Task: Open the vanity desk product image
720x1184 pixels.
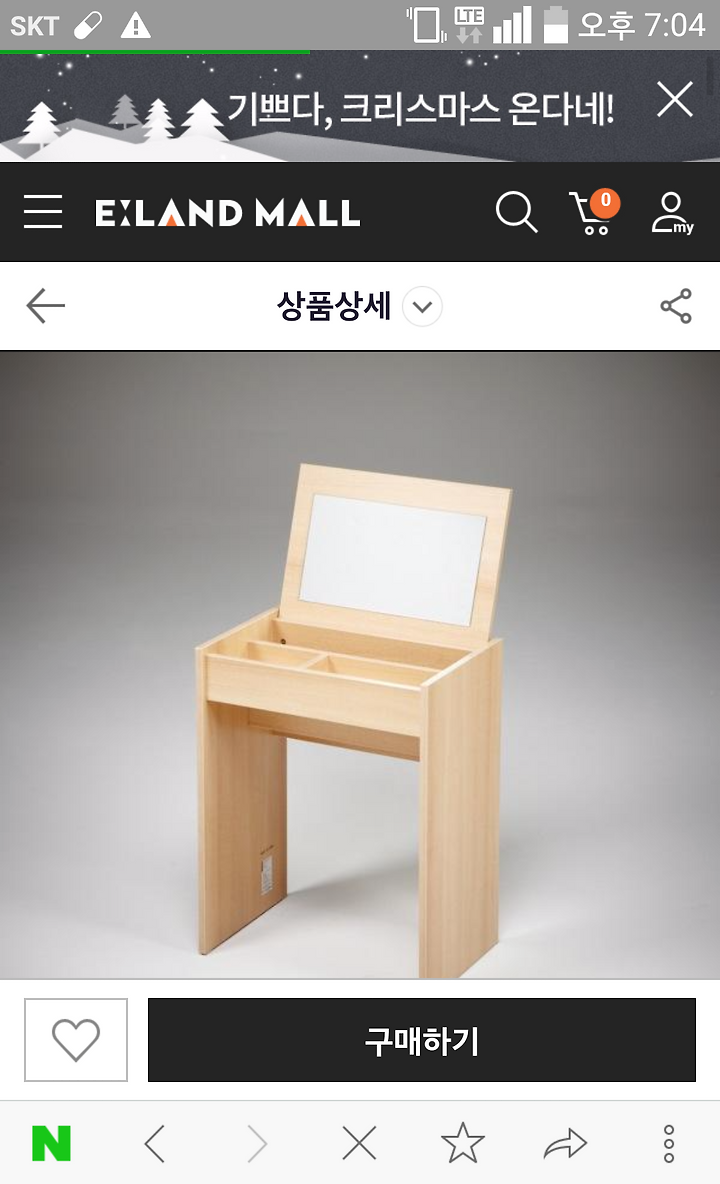Action: [360, 665]
